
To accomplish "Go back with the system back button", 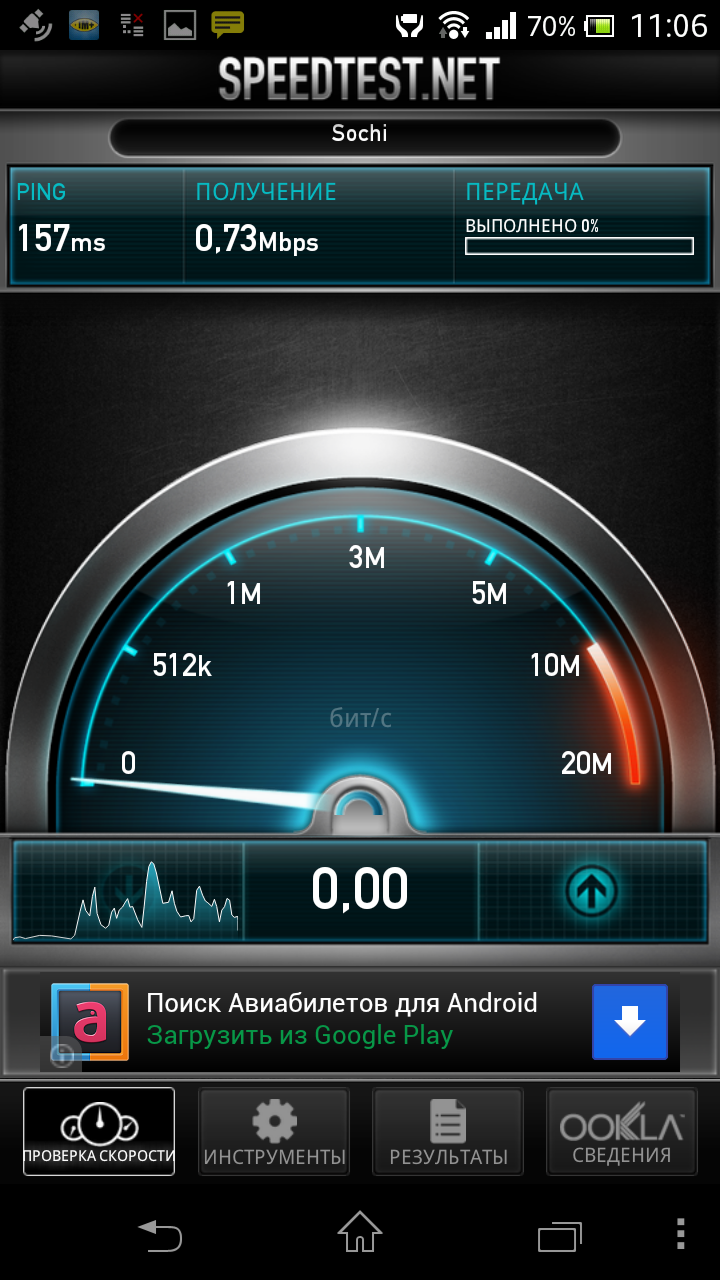I will coord(160,1234).
